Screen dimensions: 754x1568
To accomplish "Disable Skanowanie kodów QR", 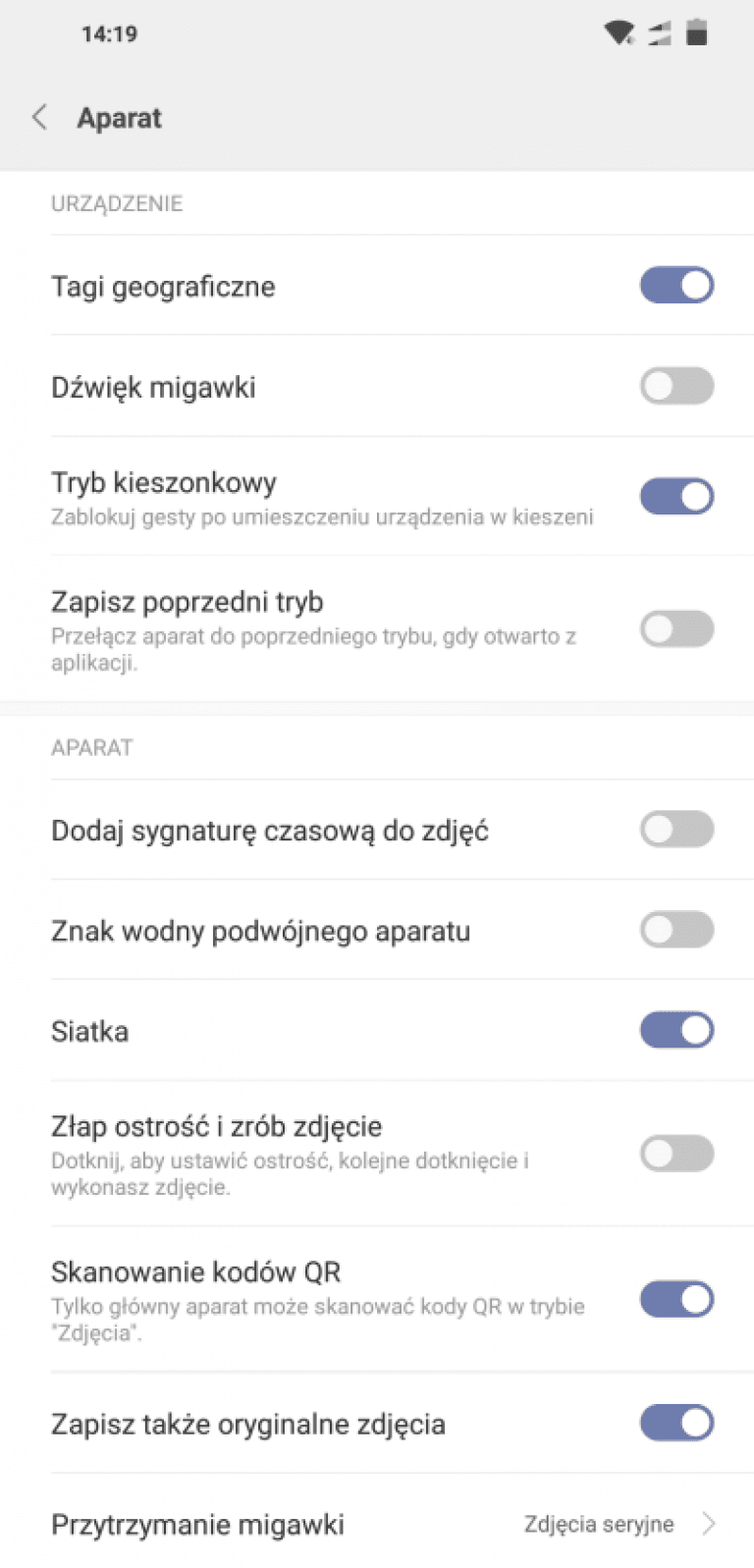I will coord(676,1299).
